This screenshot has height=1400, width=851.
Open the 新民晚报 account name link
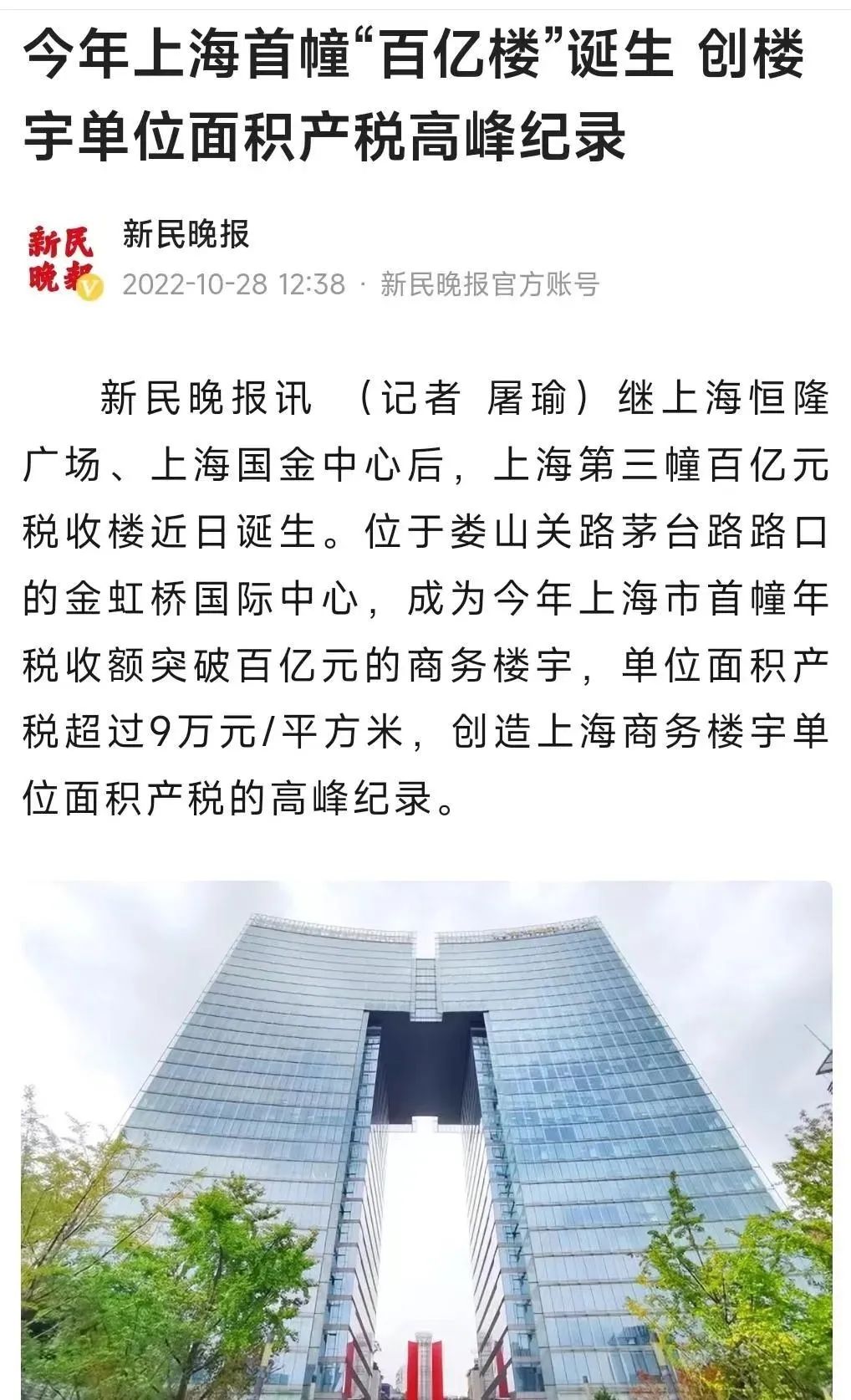point(186,234)
